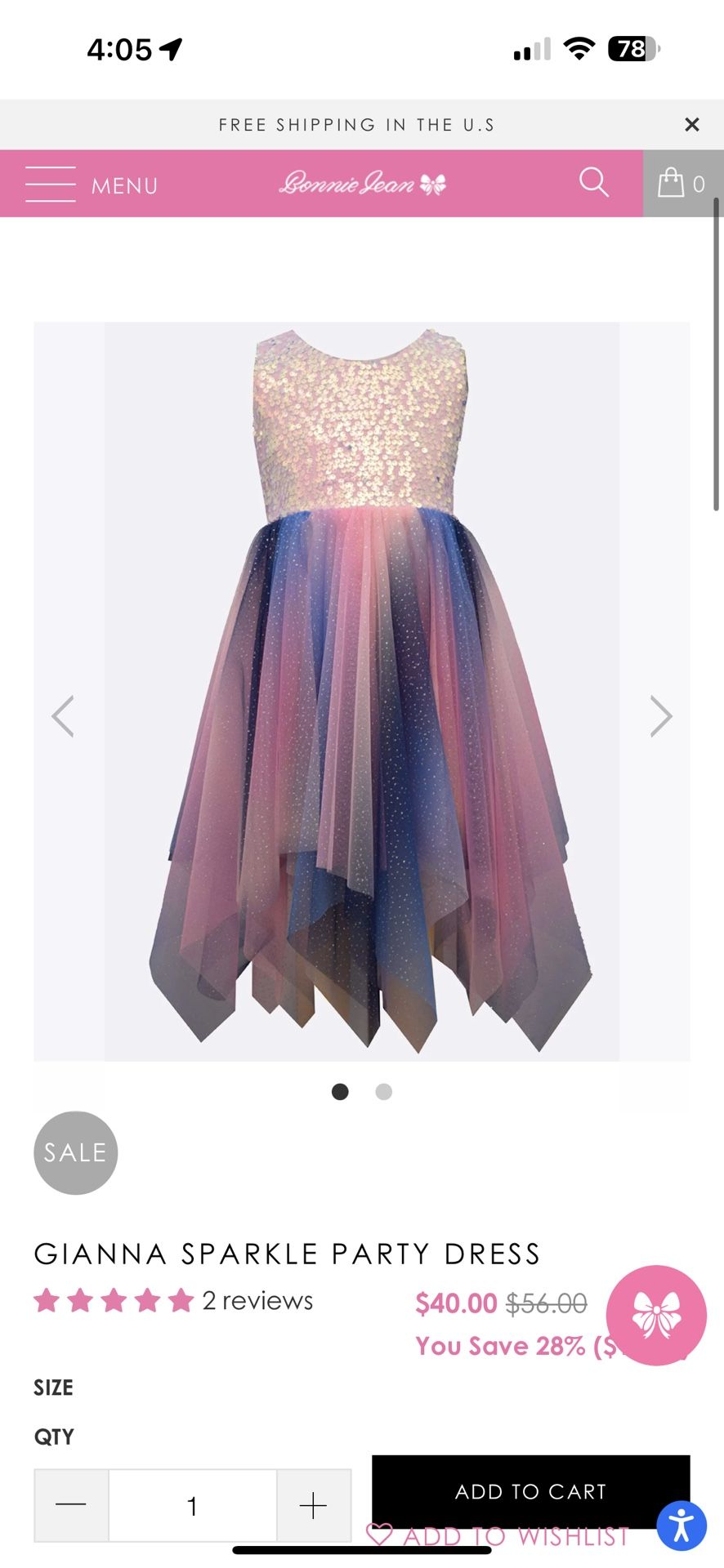Select the quantity field

pos(193,1505)
